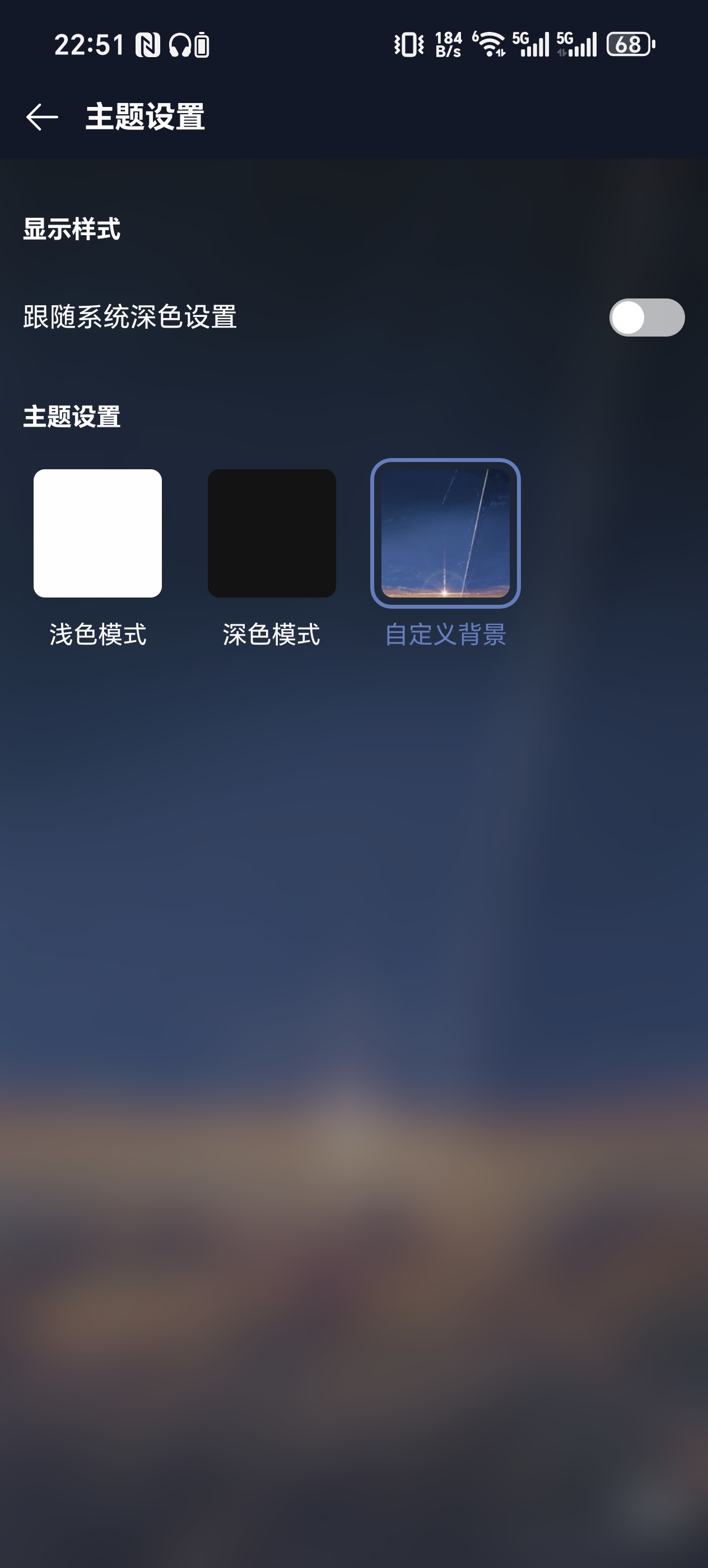Click the 自定义背景 label text
This screenshot has width=708, height=1568.
click(x=446, y=636)
